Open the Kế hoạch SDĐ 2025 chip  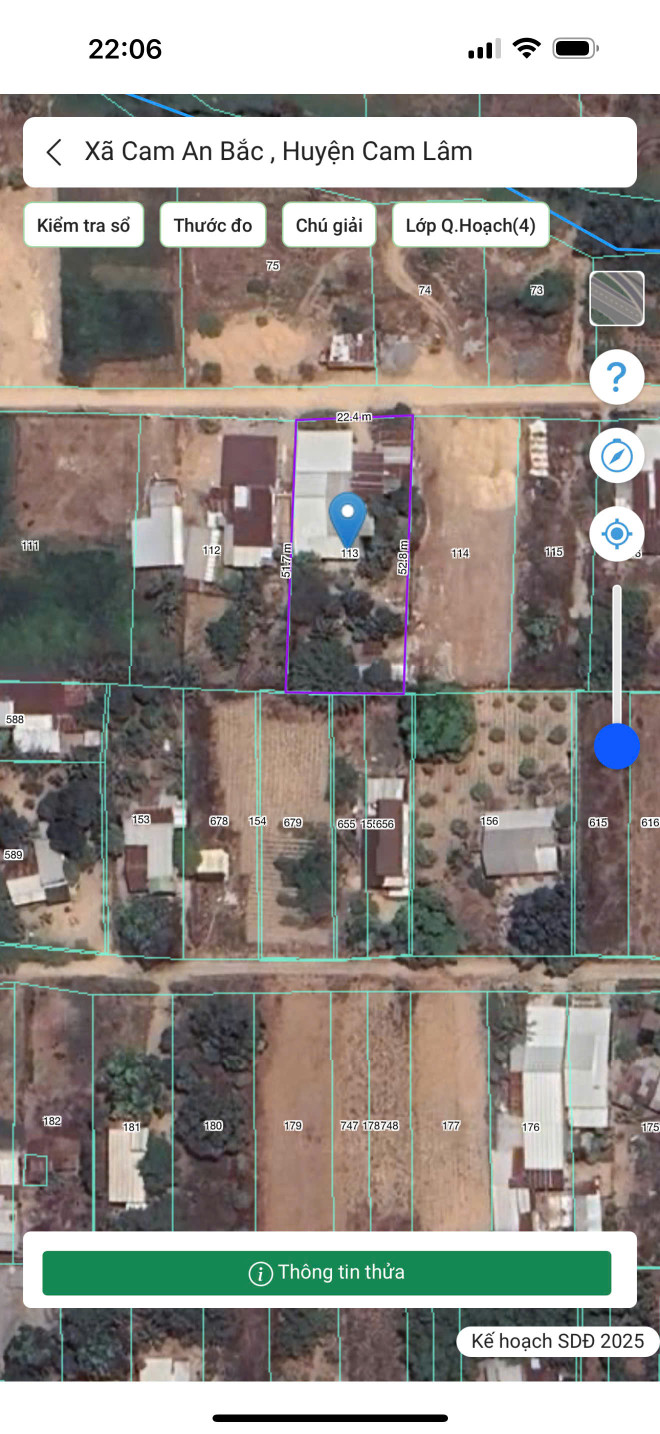pos(558,1341)
